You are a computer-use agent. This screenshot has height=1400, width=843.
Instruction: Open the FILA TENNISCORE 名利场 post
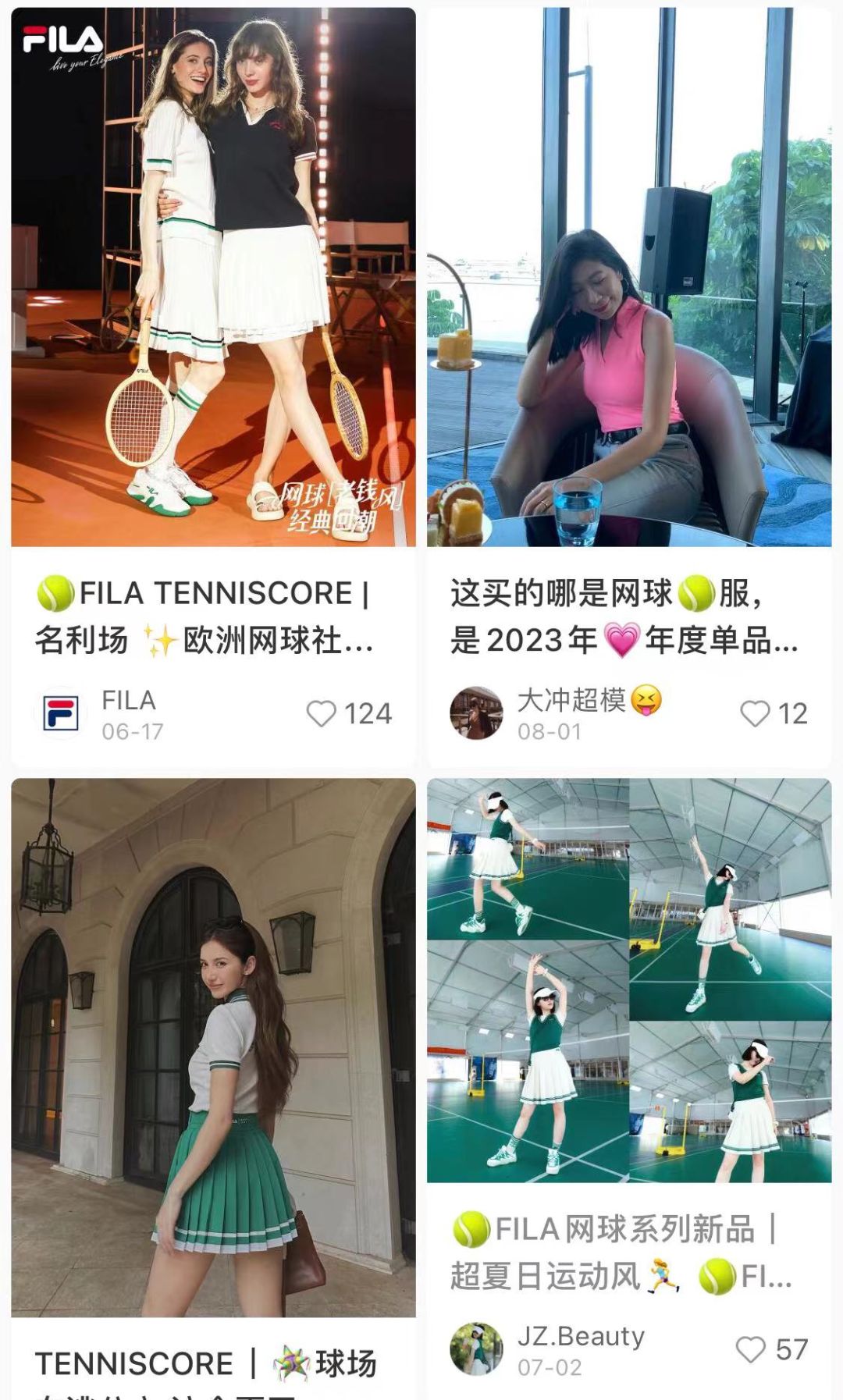click(212, 277)
